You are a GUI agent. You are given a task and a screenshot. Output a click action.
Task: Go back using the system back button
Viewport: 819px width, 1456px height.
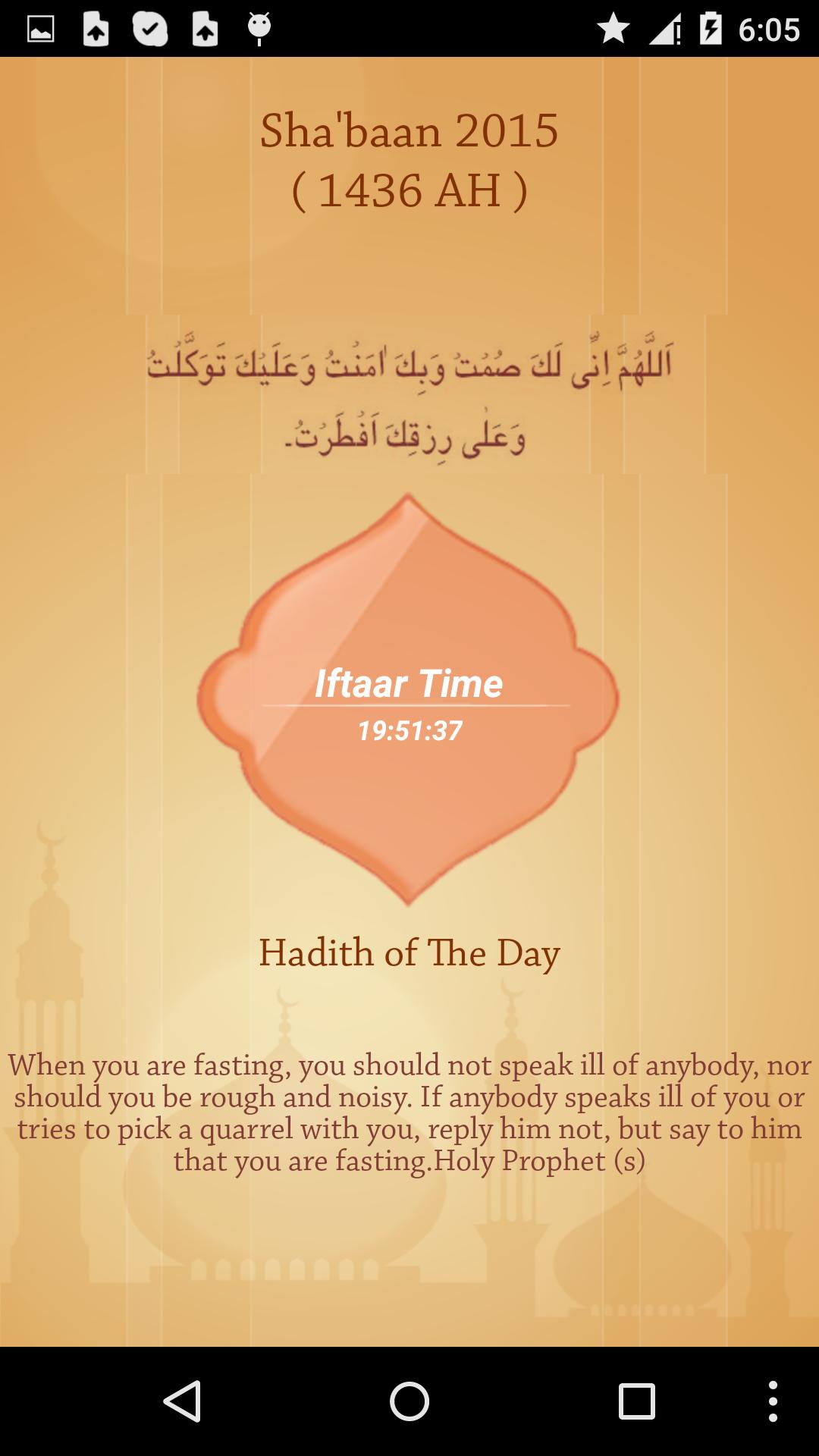click(x=183, y=1401)
